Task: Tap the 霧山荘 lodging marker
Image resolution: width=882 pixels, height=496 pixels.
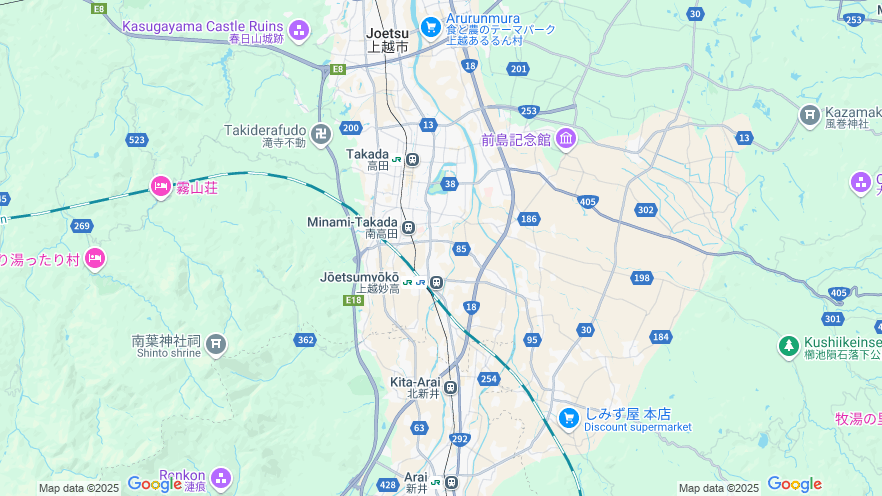Action: tap(161, 187)
